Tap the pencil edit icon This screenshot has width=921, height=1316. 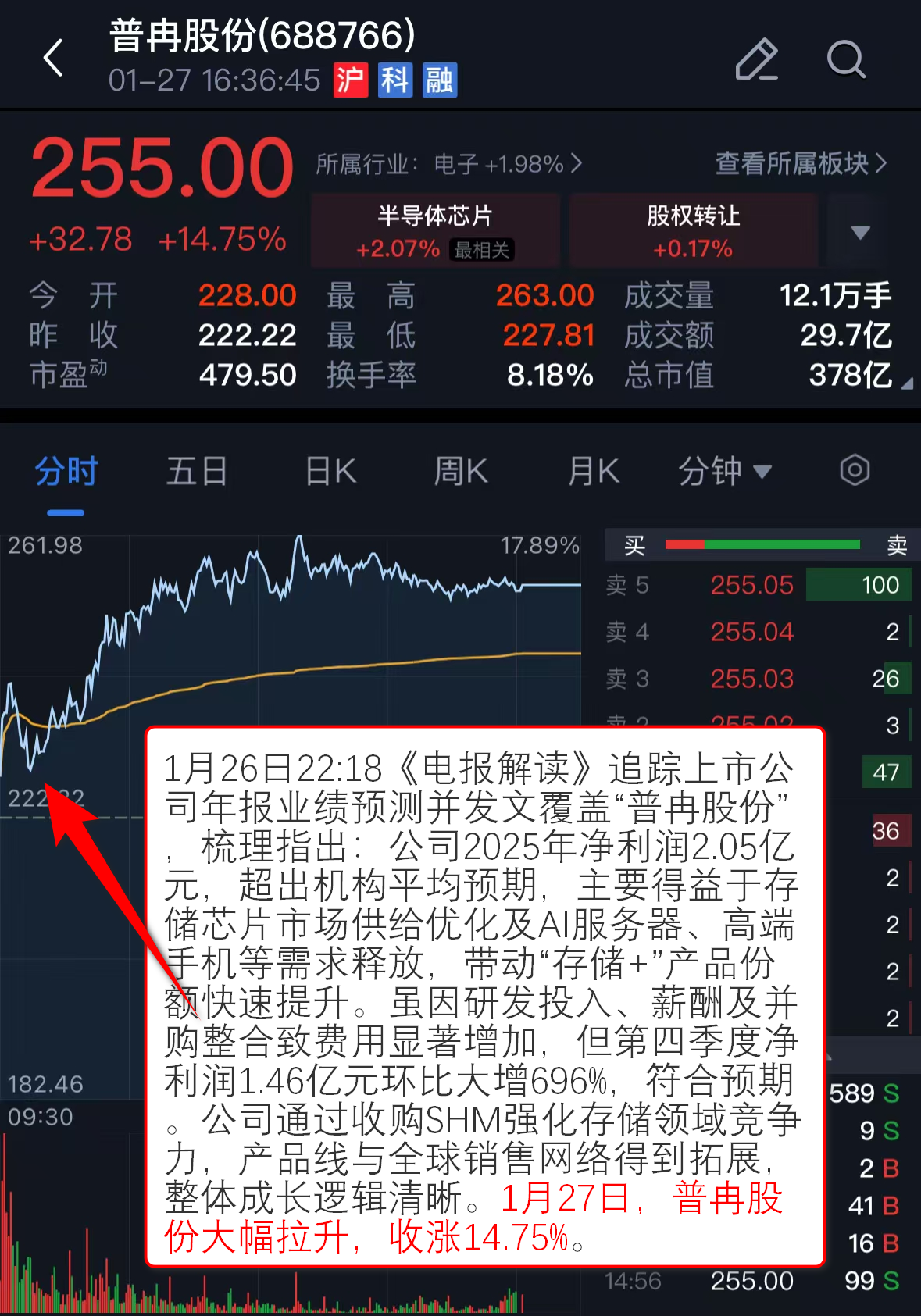coord(756,59)
